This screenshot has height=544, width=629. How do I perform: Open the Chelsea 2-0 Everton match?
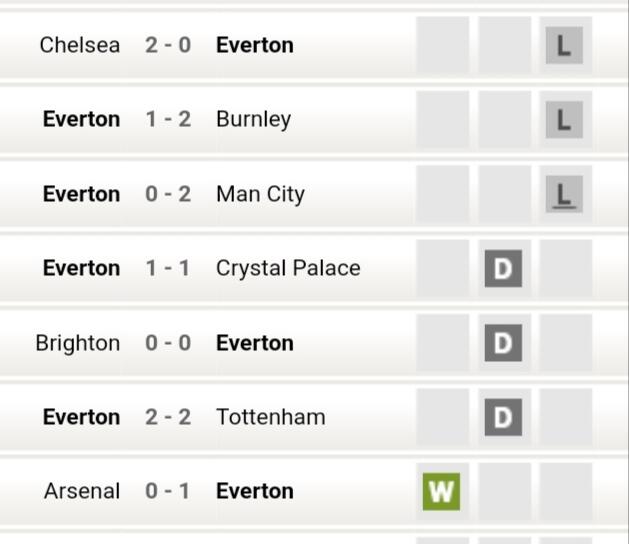[168, 45]
